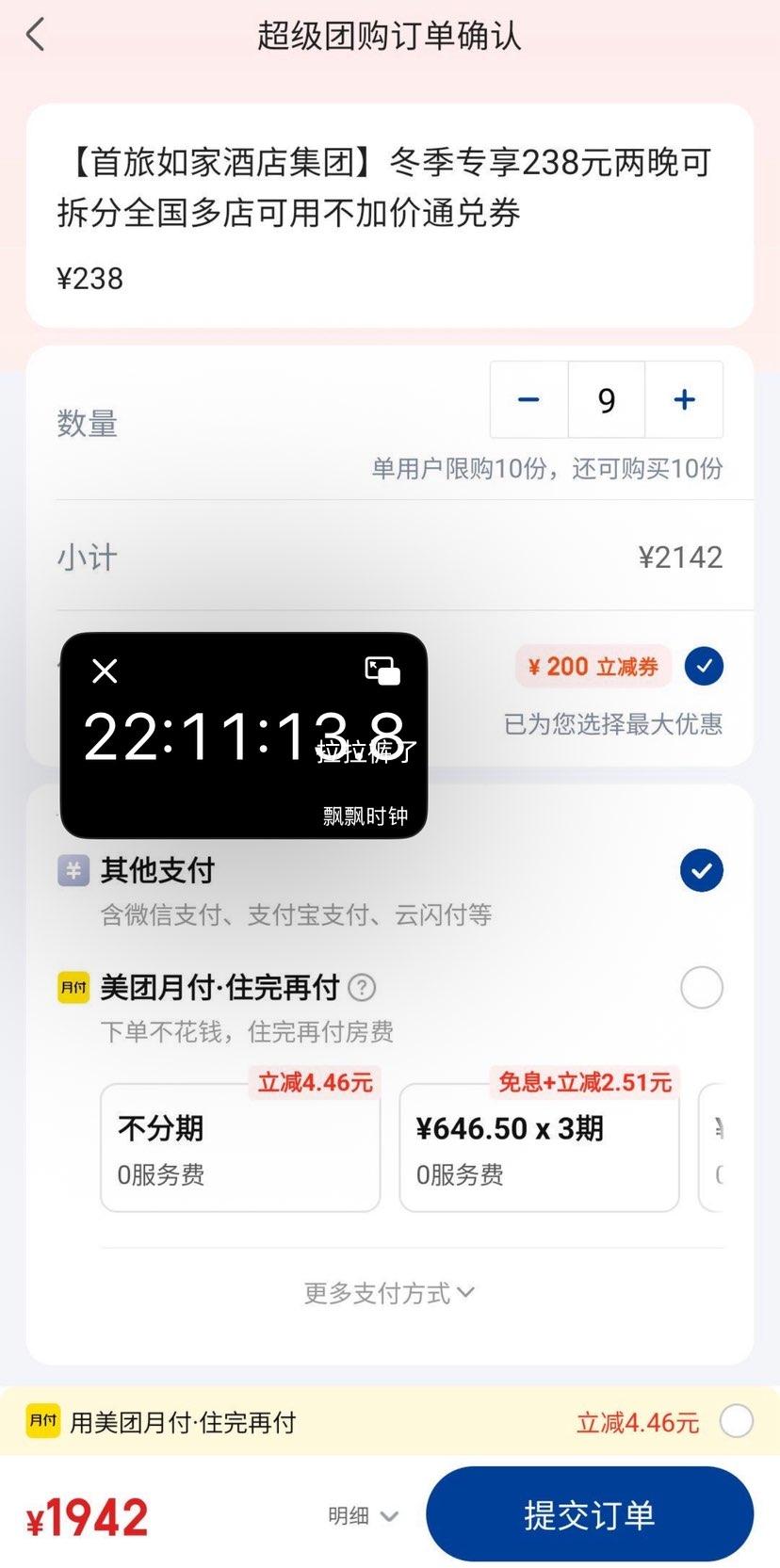Close the floating clock overlay

[104, 671]
